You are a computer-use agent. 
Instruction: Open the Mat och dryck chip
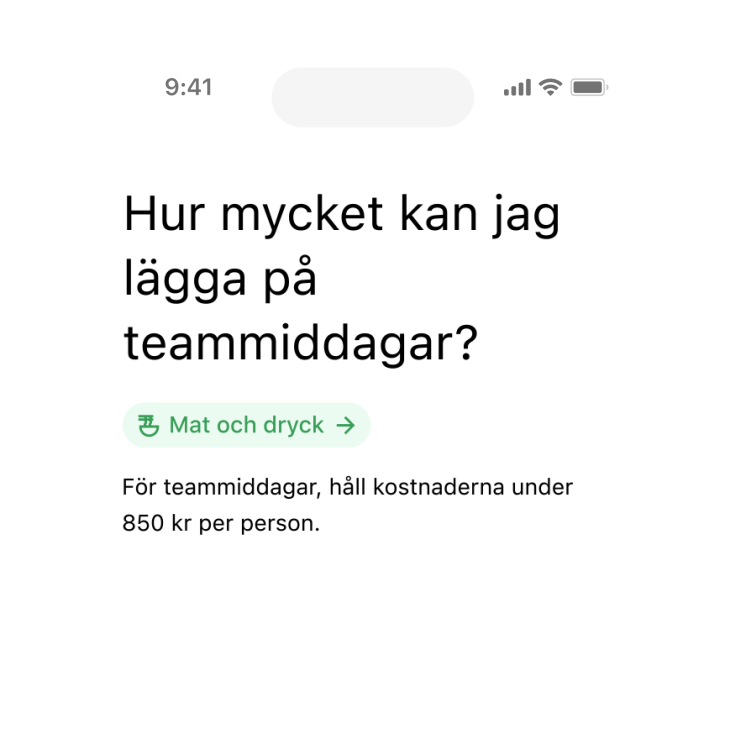pos(246,425)
